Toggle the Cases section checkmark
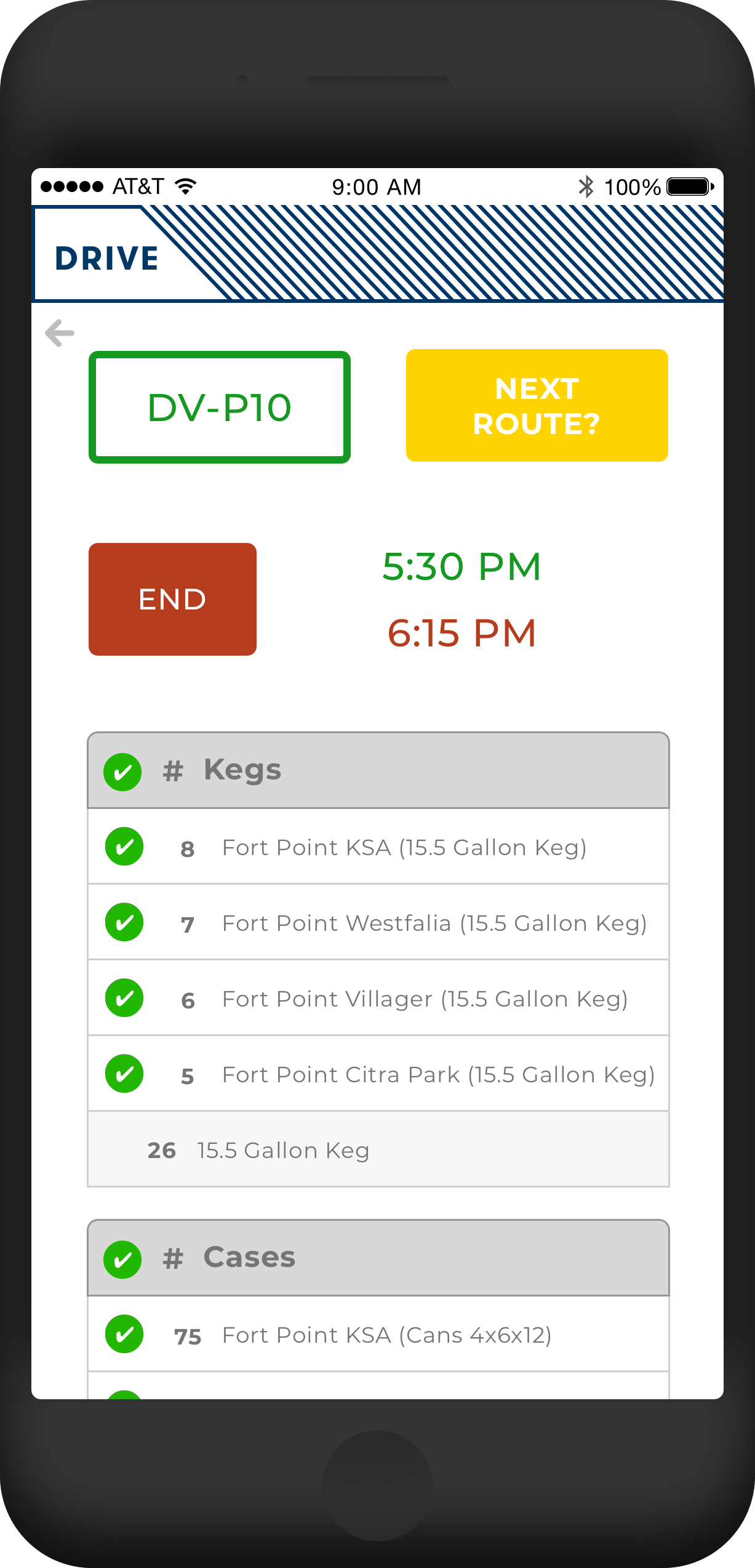This screenshot has width=755, height=1568. point(122,1259)
